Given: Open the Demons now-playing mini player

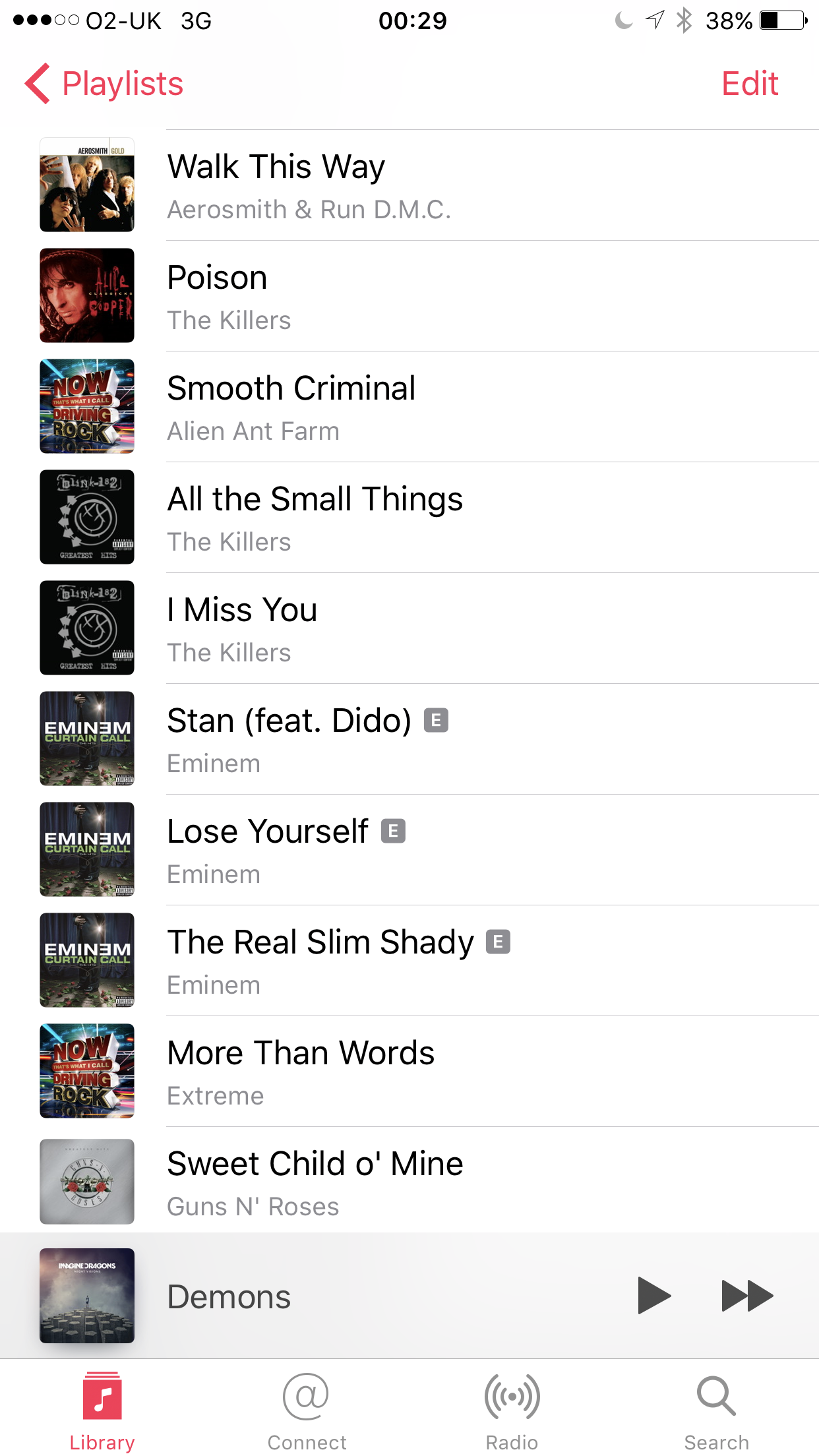Looking at the screenshot, I should pos(330,1296).
